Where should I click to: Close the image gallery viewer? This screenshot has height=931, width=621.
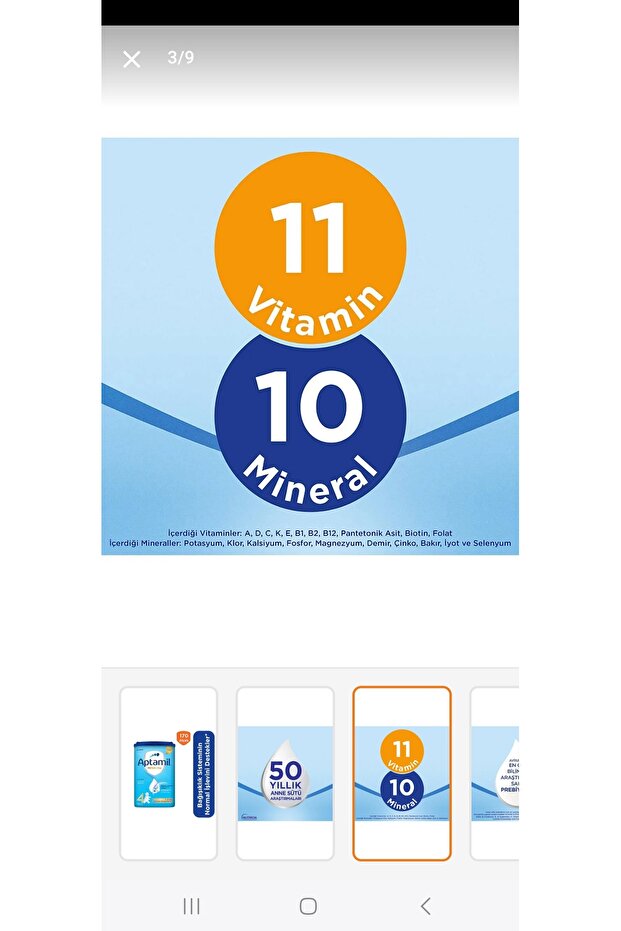(x=131, y=59)
